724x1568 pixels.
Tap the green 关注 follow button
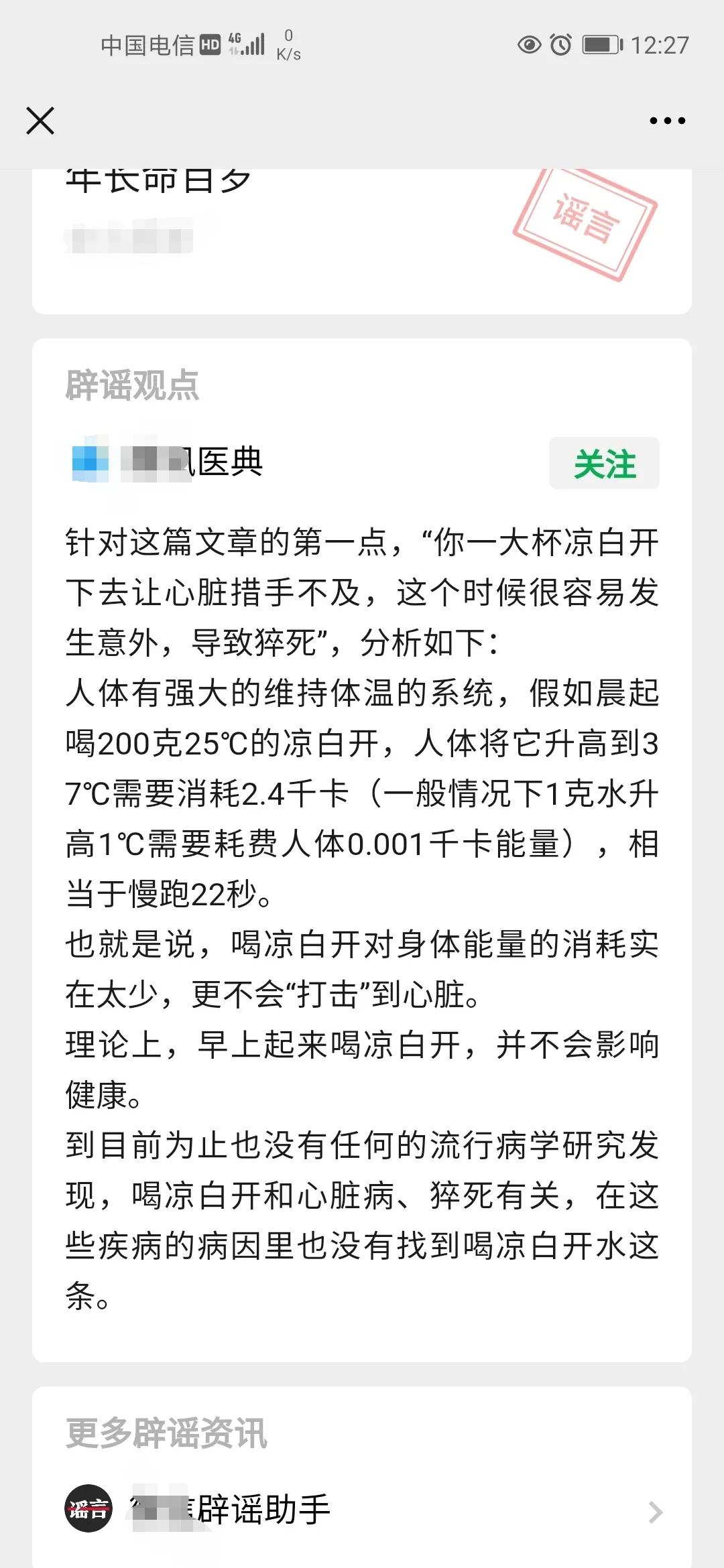point(604,462)
